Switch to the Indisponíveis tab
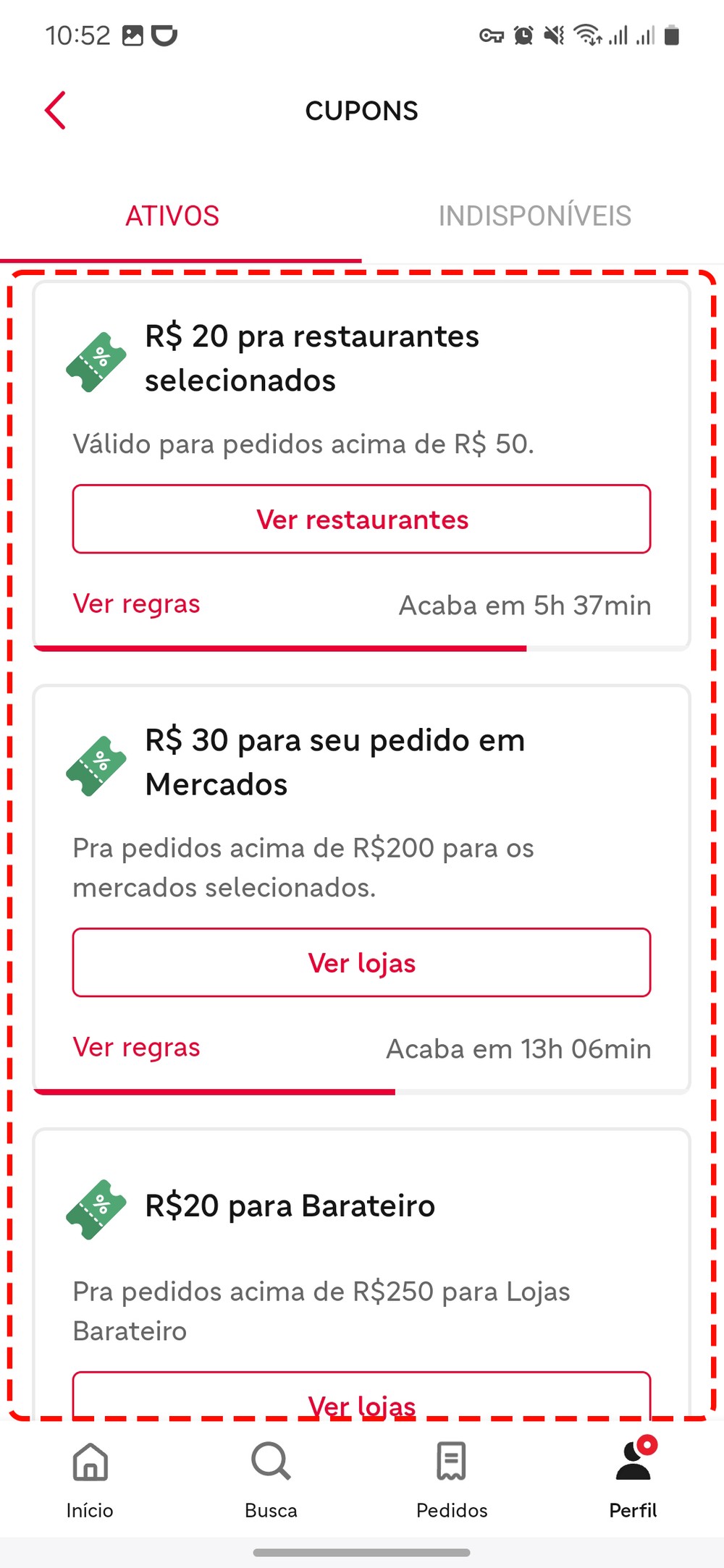Image resolution: width=724 pixels, height=1568 pixels. pos(534,216)
